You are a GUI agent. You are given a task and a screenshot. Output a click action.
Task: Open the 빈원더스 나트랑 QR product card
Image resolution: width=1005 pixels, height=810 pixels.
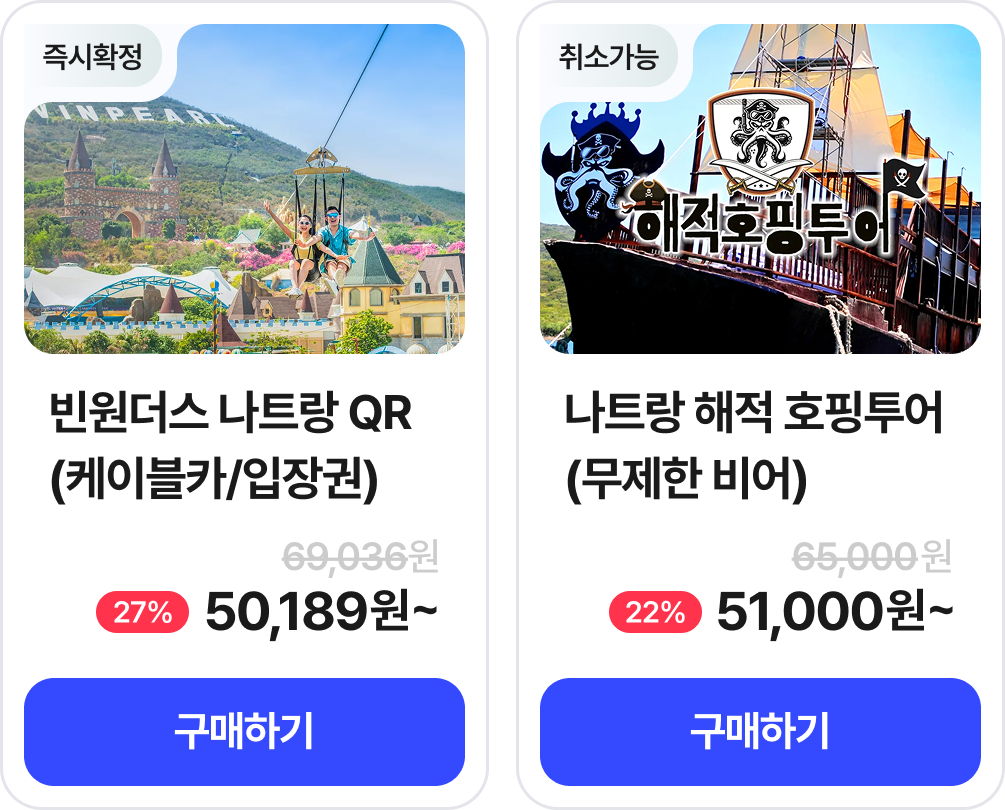(244, 190)
